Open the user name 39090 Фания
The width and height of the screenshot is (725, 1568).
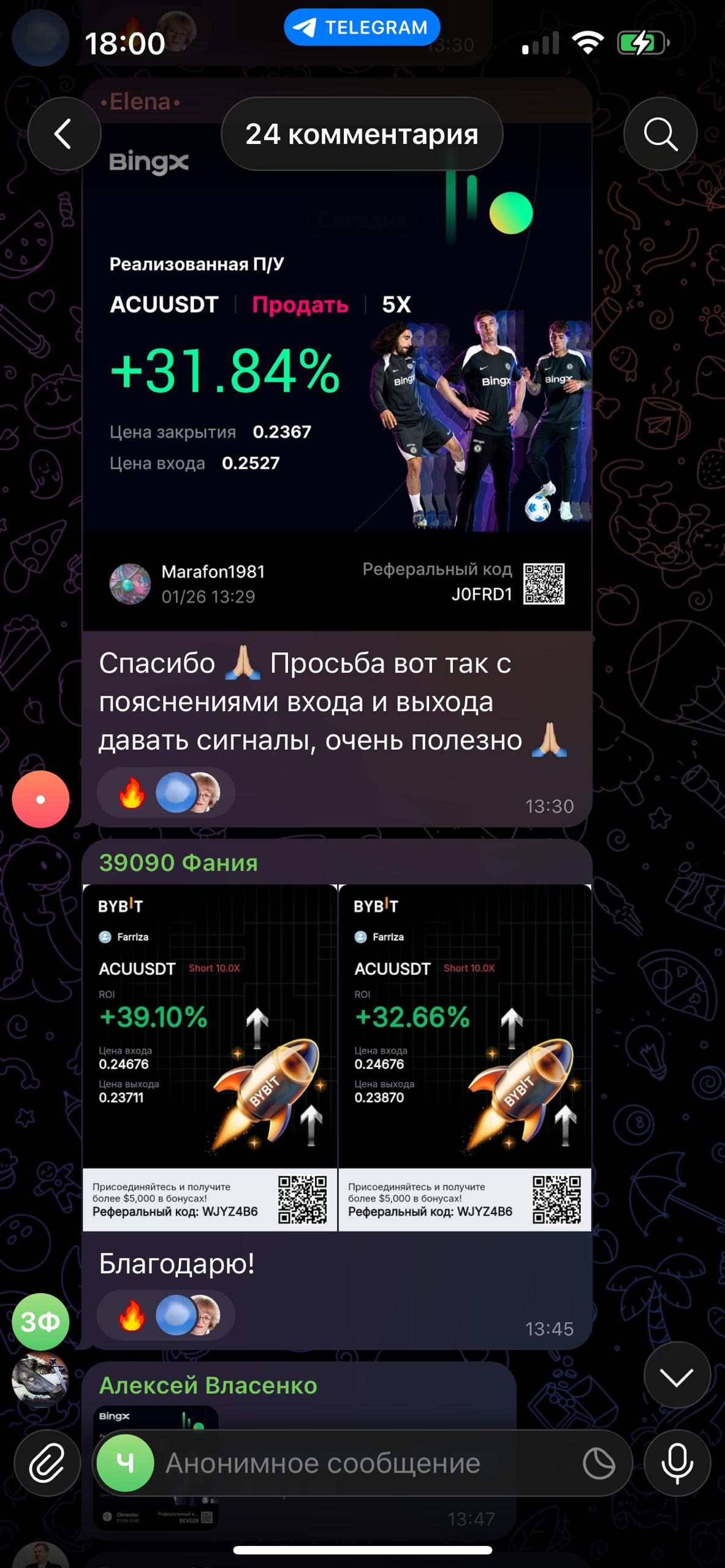pyautogui.click(x=178, y=862)
